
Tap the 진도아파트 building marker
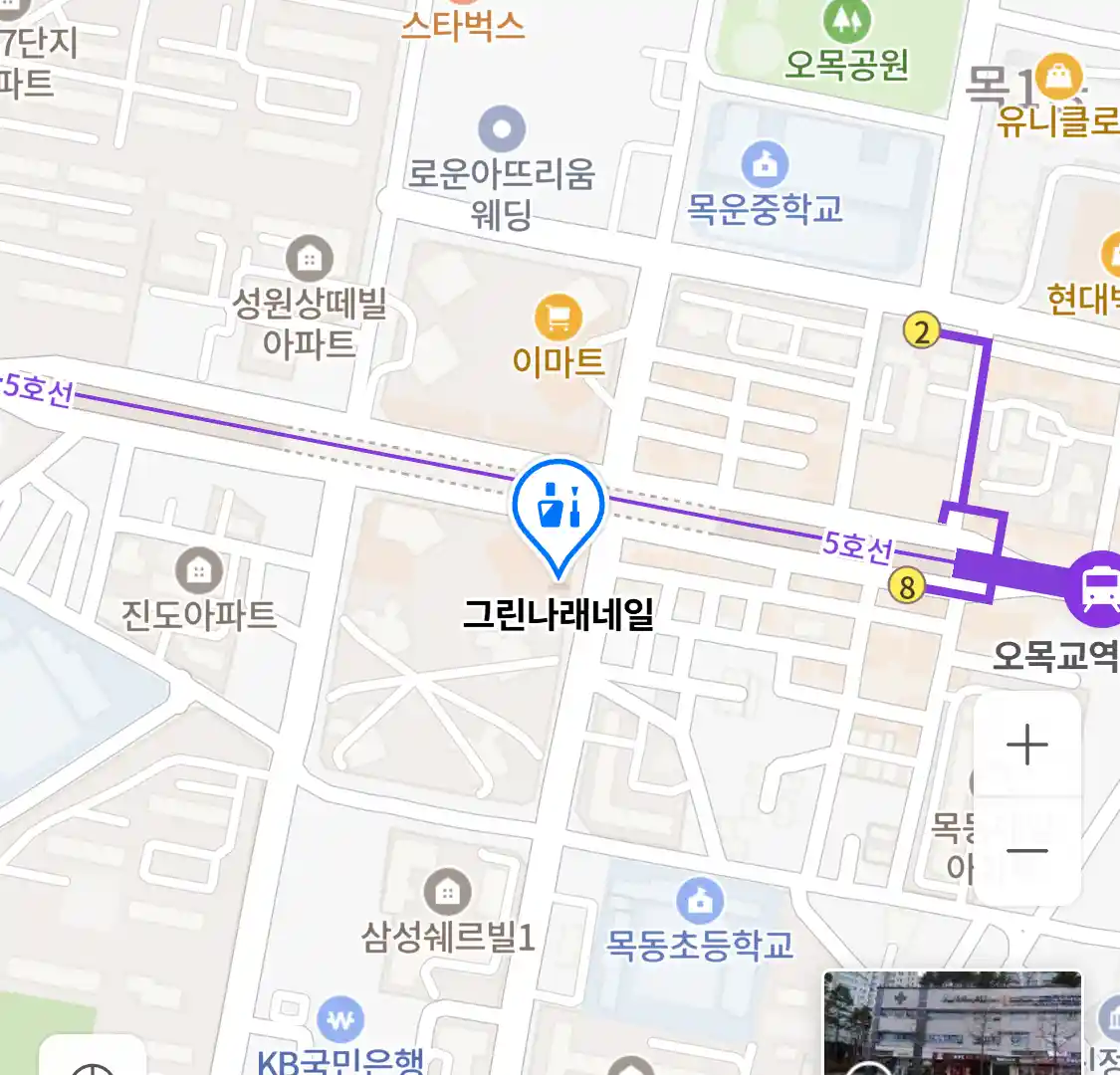pos(199,570)
